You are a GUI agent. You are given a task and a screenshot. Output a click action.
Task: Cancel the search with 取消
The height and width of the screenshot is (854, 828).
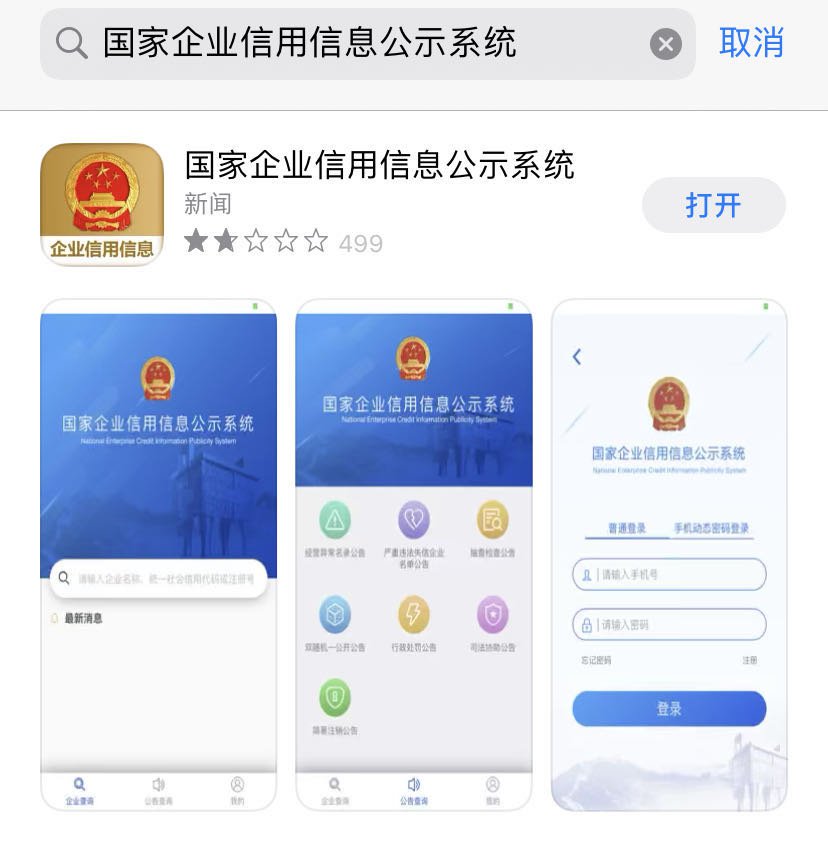[751, 43]
